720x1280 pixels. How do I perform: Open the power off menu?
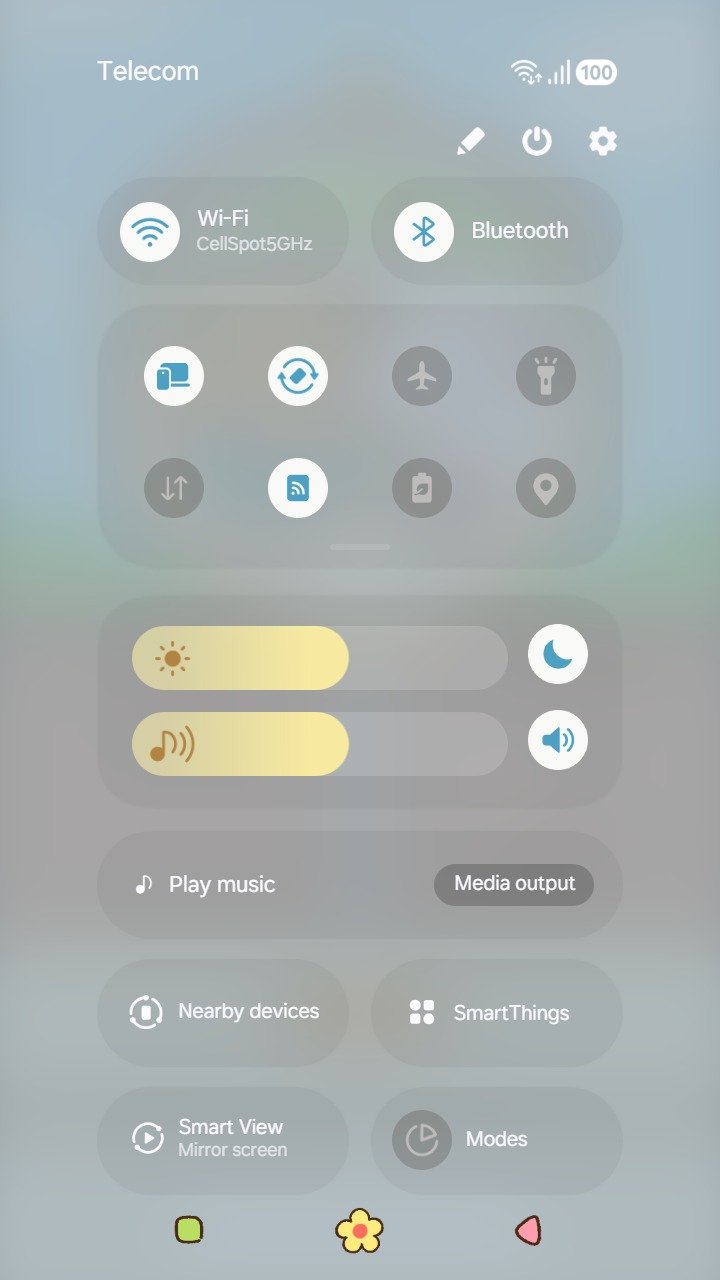point(537,141)
